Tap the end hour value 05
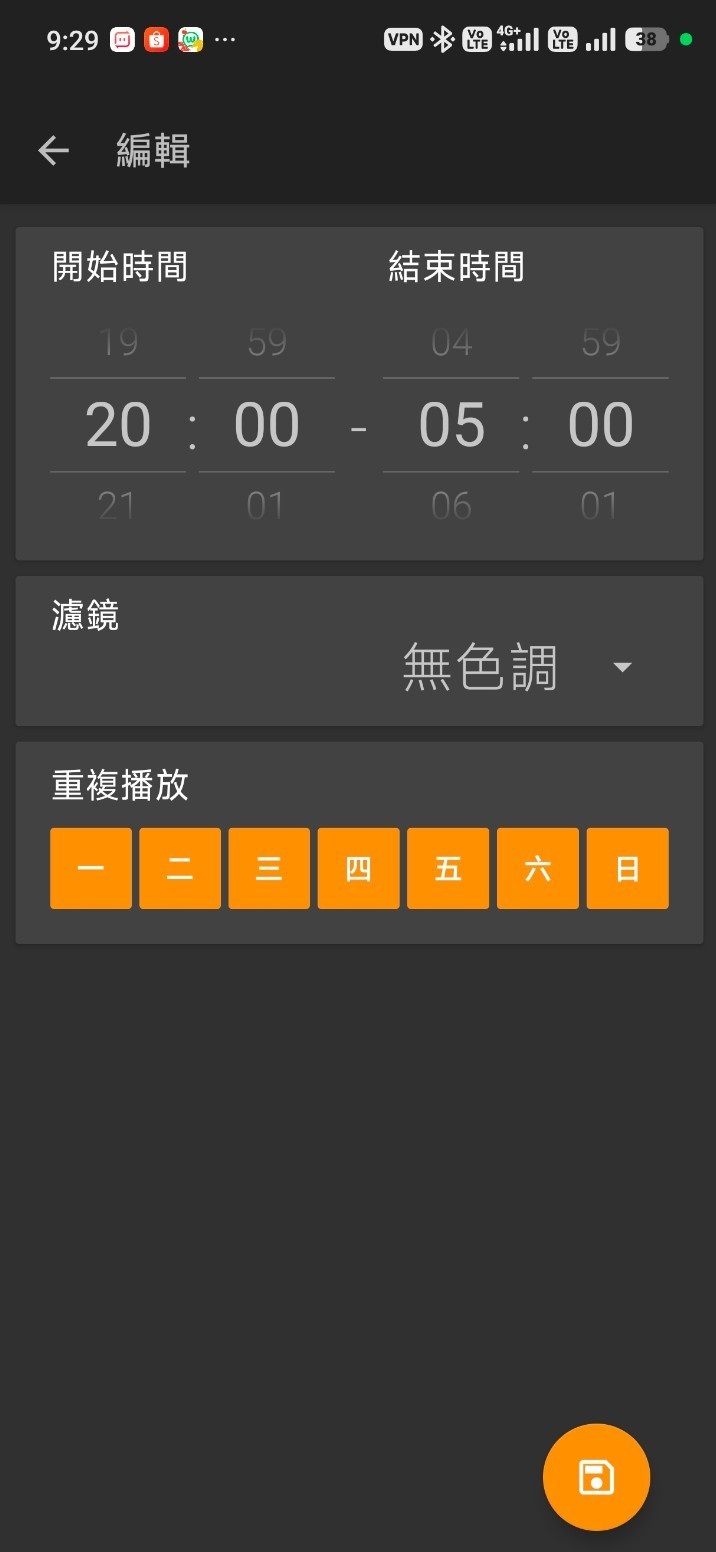The image size is (716, 1552). tap(451, 425)
